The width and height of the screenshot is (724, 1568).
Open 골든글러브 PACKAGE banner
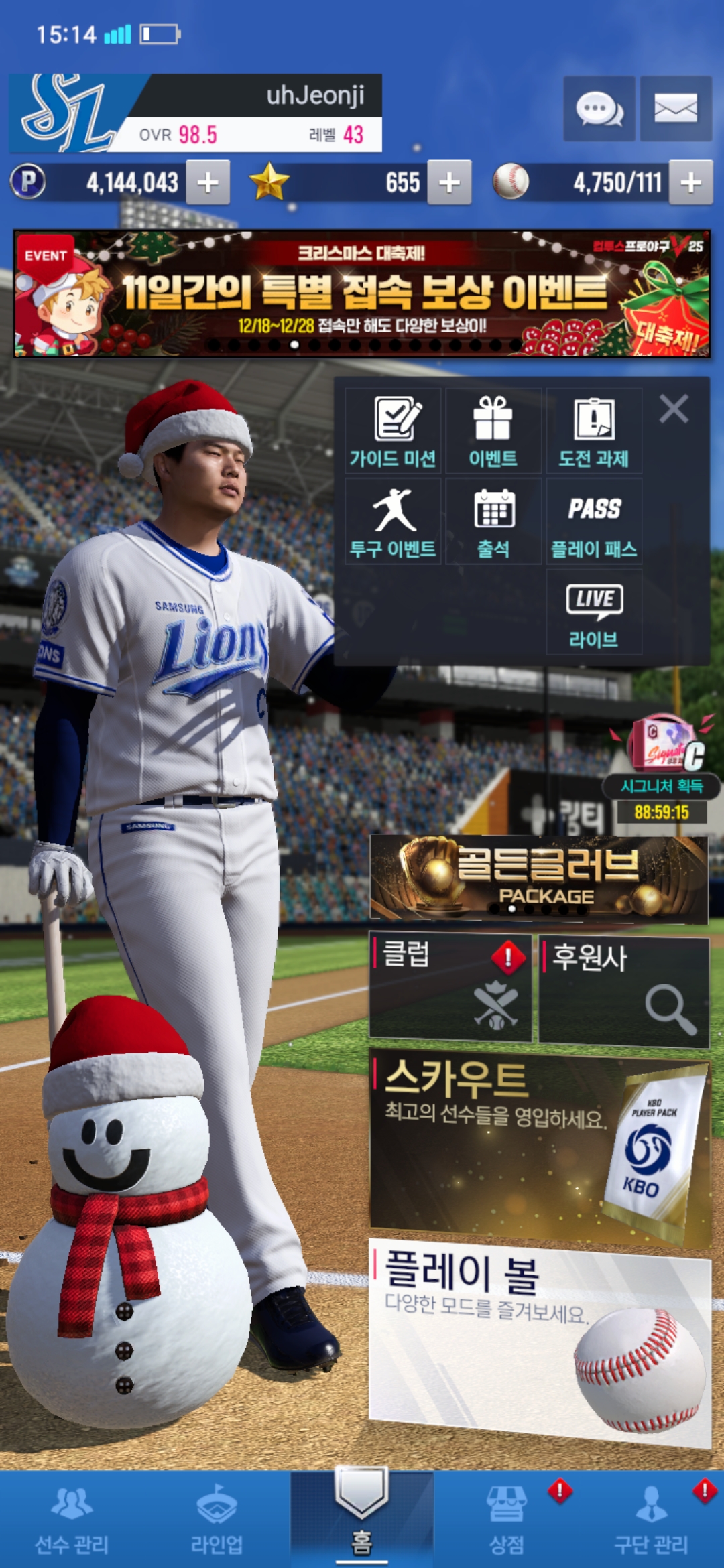538,879
